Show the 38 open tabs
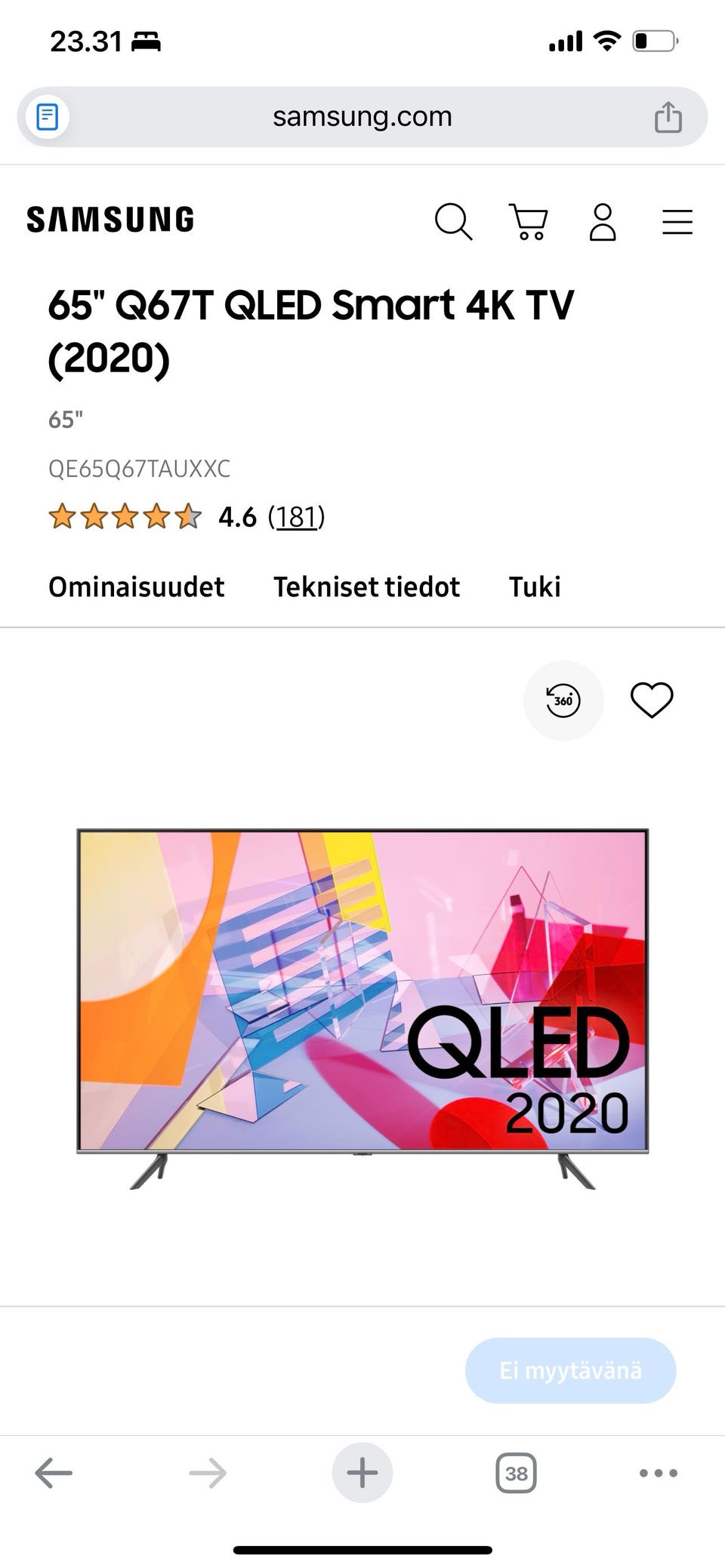This screenshot has width=725, height=1568. tap(516, 1473)
